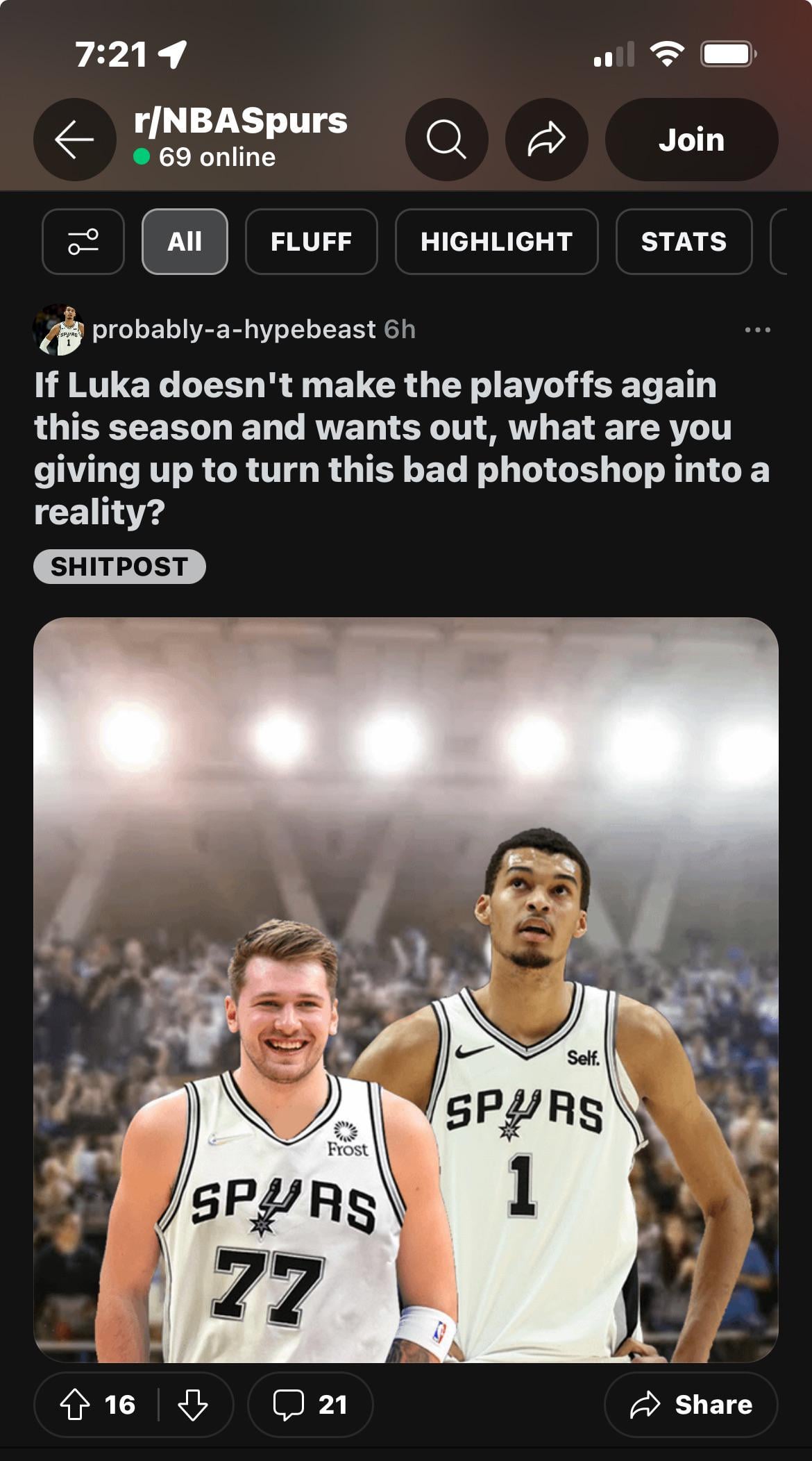
Task: Share this post with the Share button
Action: [x=691, y=1405]
